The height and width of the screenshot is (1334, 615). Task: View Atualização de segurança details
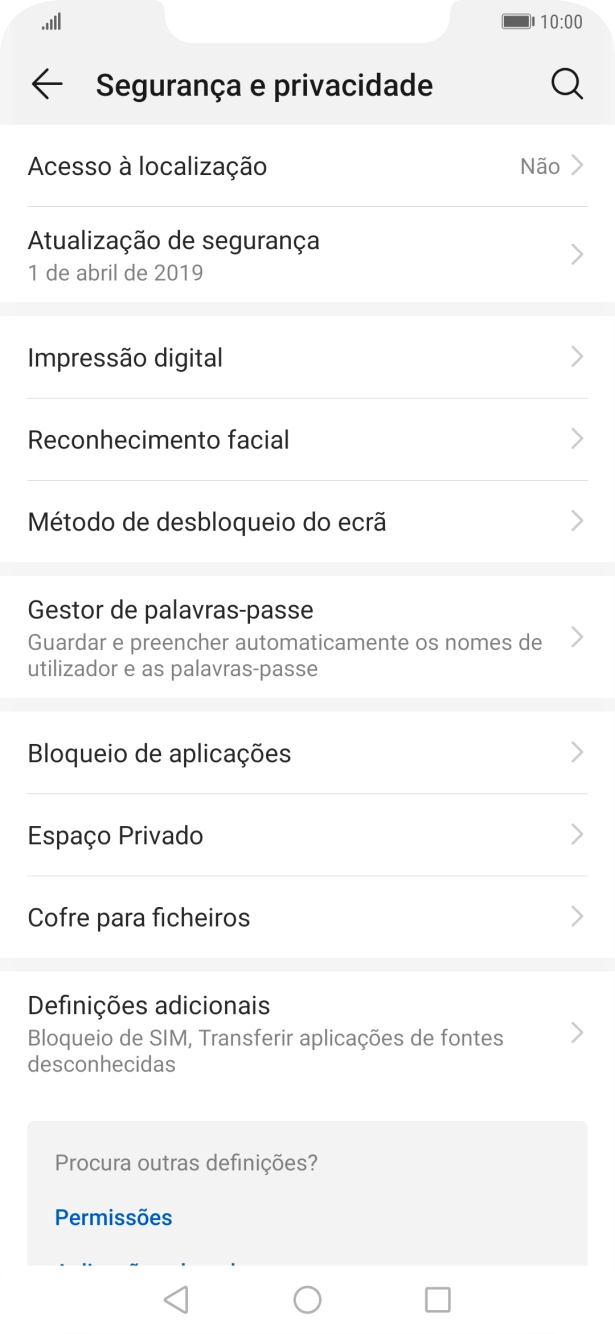(306, 255)
